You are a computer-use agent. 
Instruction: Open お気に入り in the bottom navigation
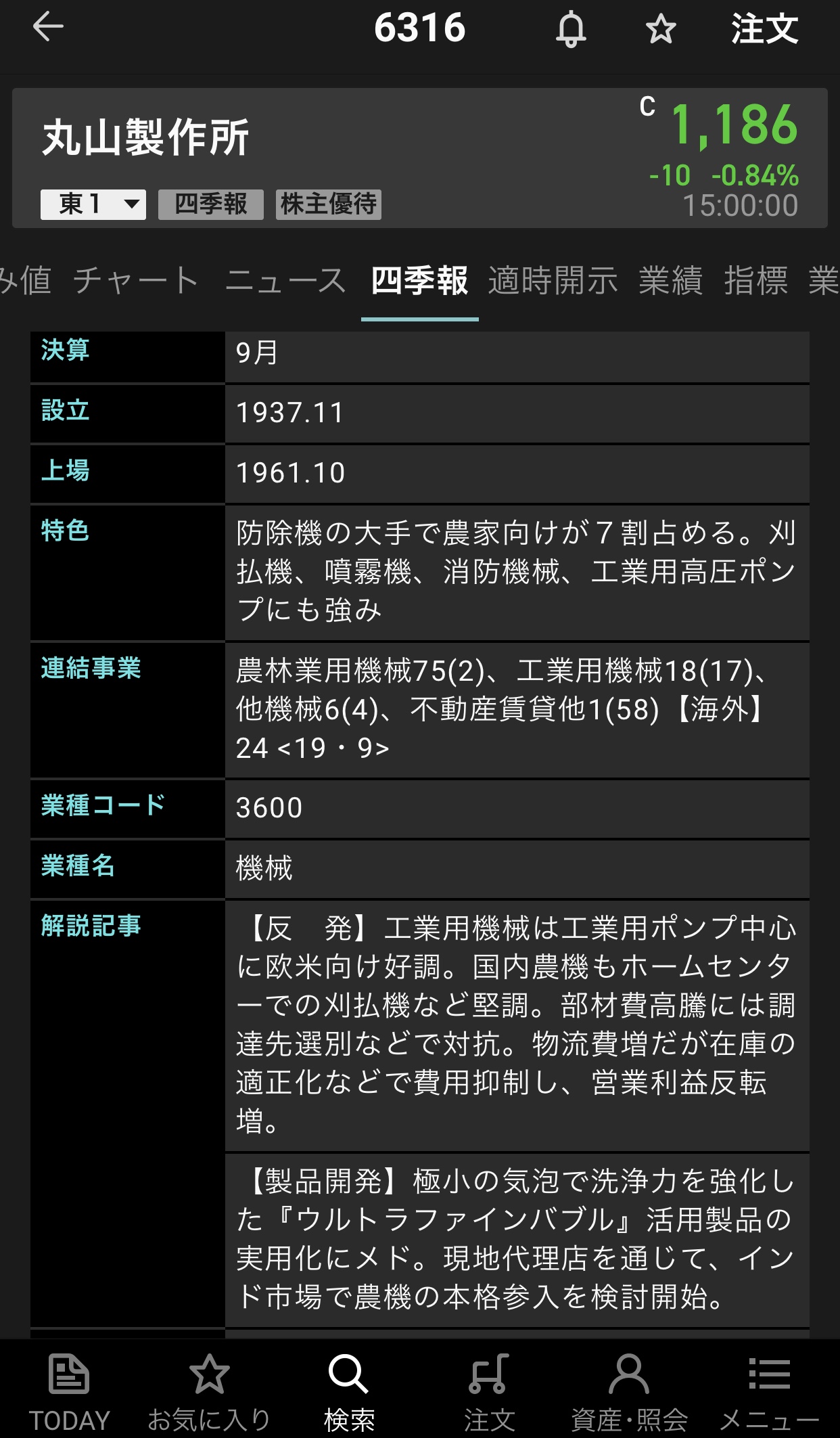click(x=209, y=1391)
